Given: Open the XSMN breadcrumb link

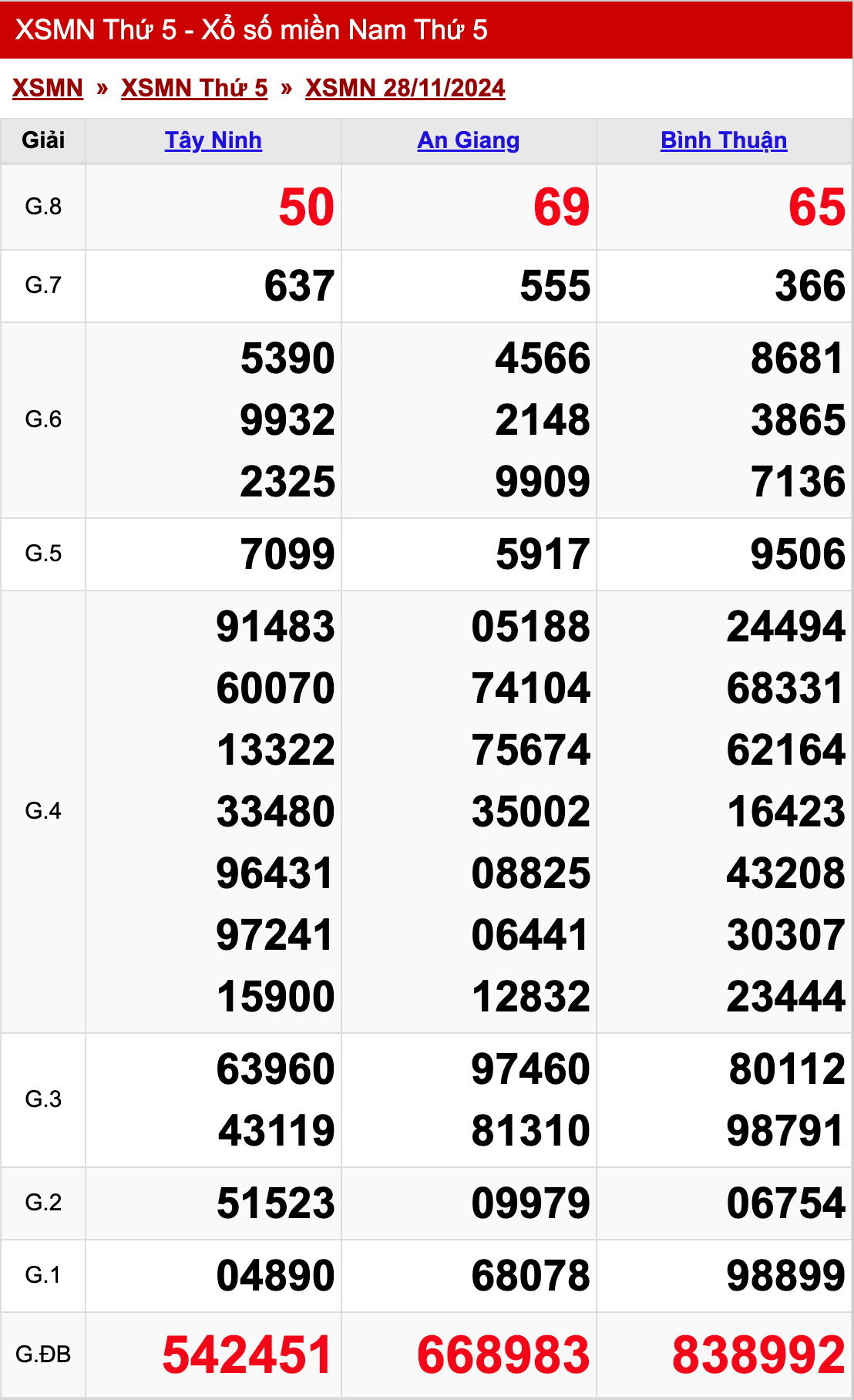Looking at the screenshot, I should tap(47, 88).
